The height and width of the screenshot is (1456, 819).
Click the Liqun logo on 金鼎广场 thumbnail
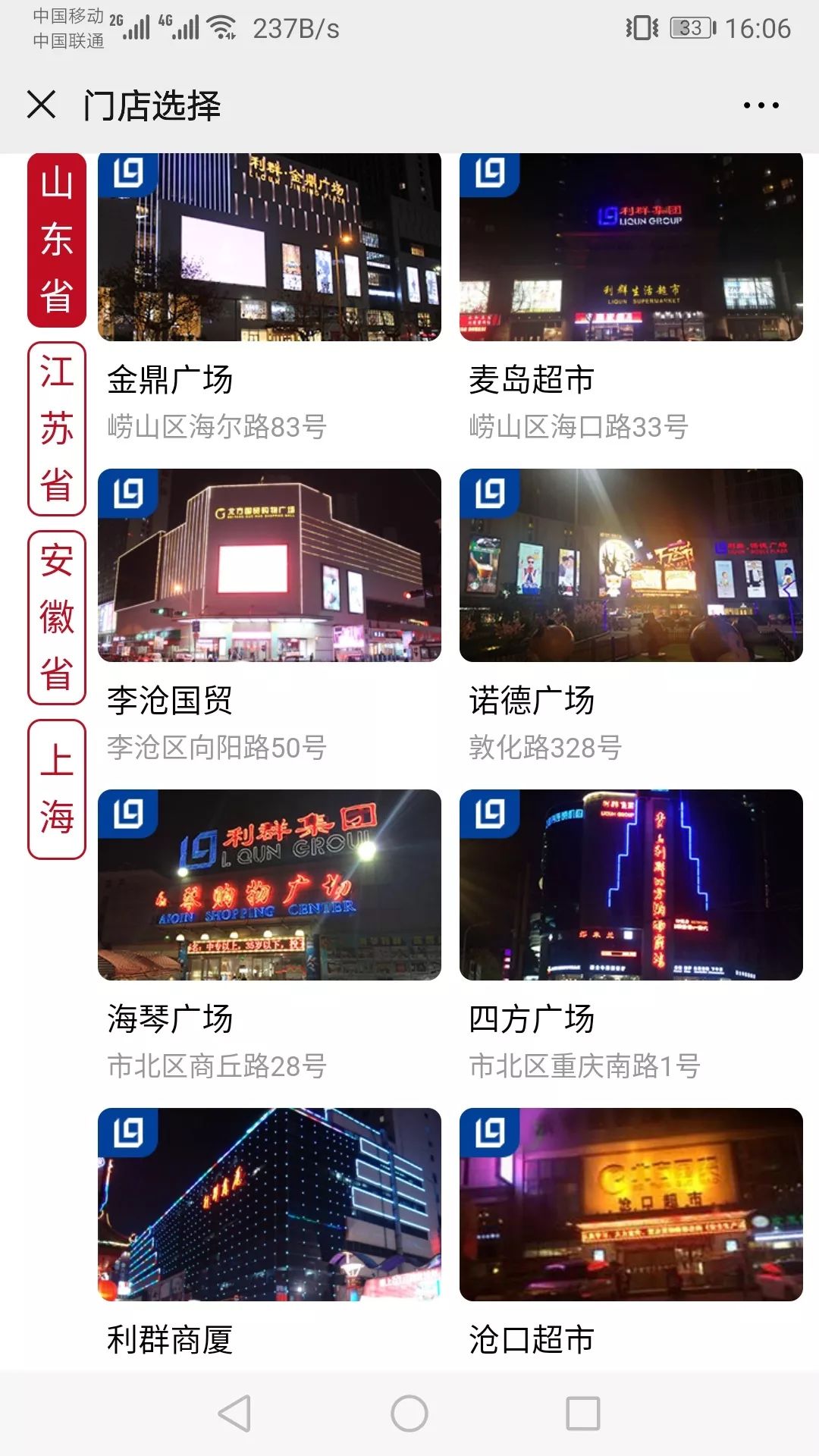tap(130, 174)
